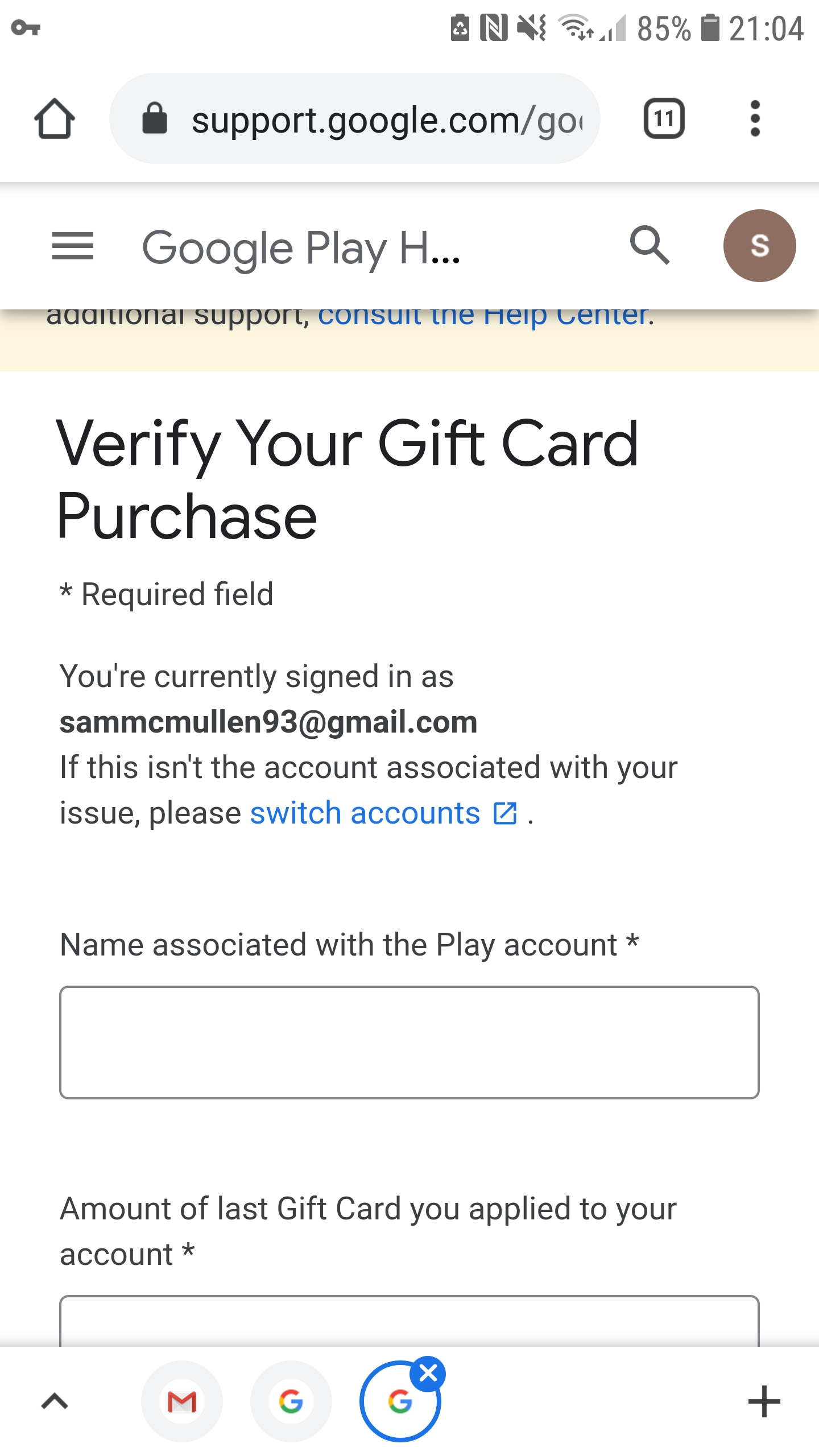Expand the tab group strip with the chevron

click(x=55, y=1401)
